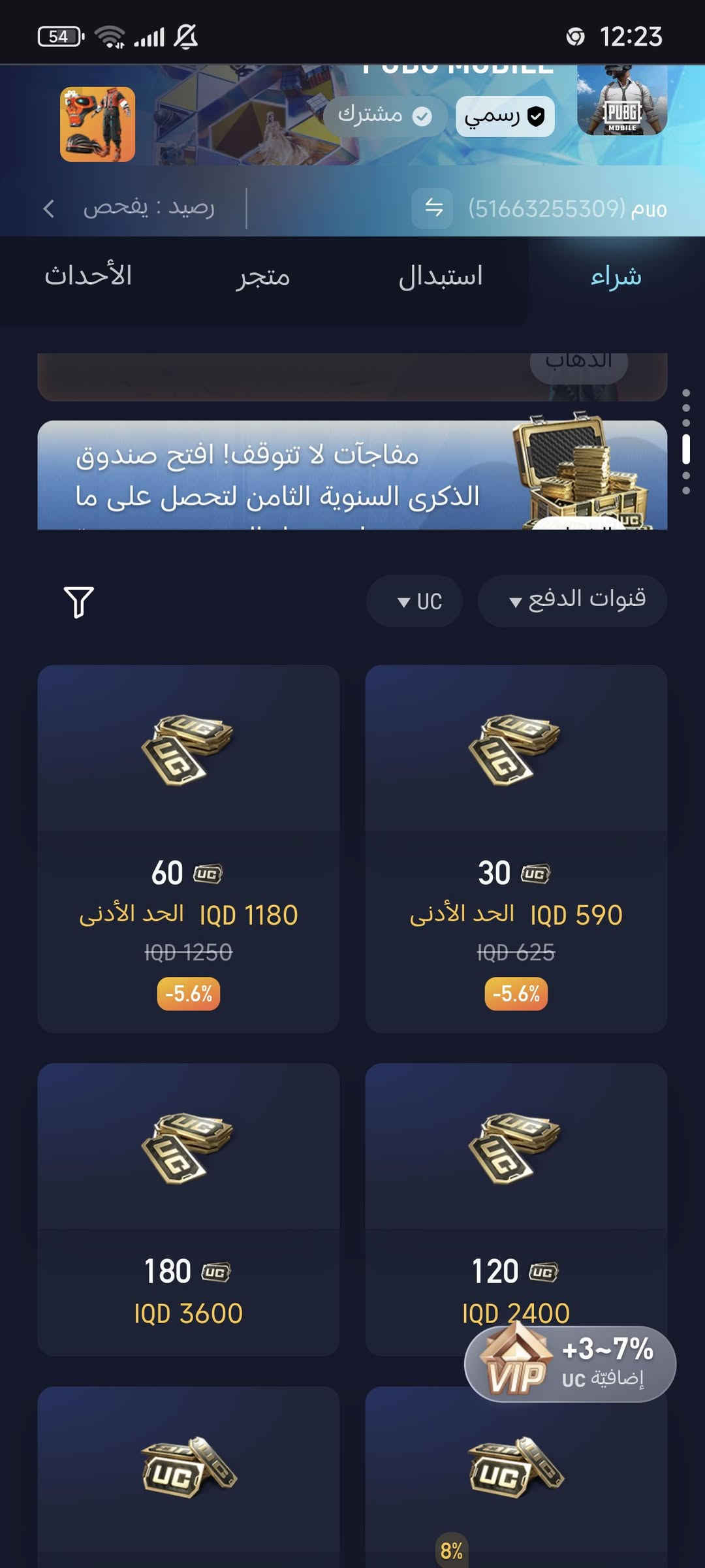Viewport: 705px width, 1568px height.
Task: Select the 180 UC package card
Action: coord(188,1208)
